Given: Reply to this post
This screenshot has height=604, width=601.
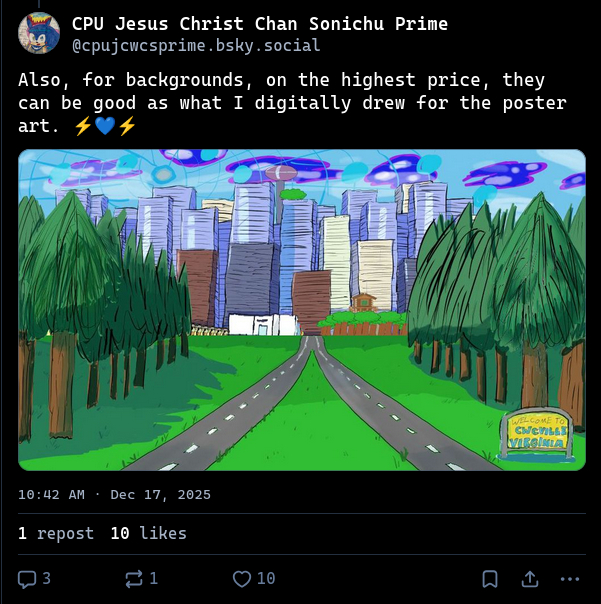Looking at the screenshot, I should click(x=34, y=579).
